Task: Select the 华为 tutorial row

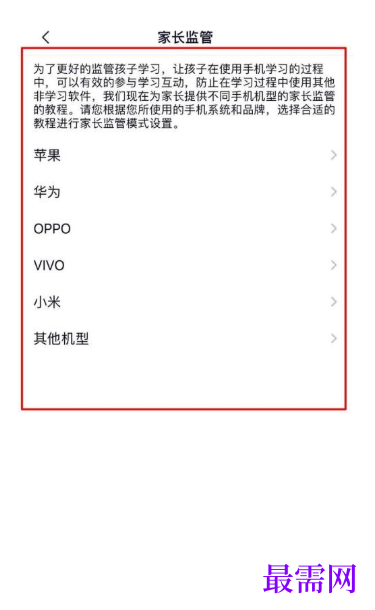Action: click(184, 192)
